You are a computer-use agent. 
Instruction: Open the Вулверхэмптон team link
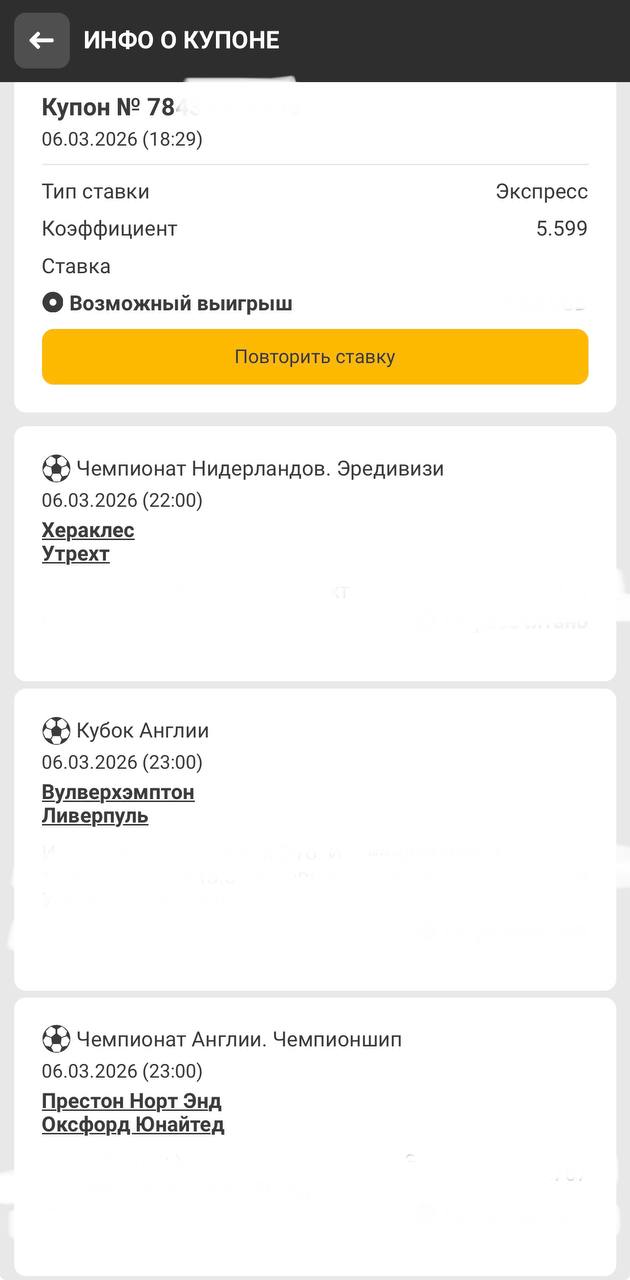(118, 792)
